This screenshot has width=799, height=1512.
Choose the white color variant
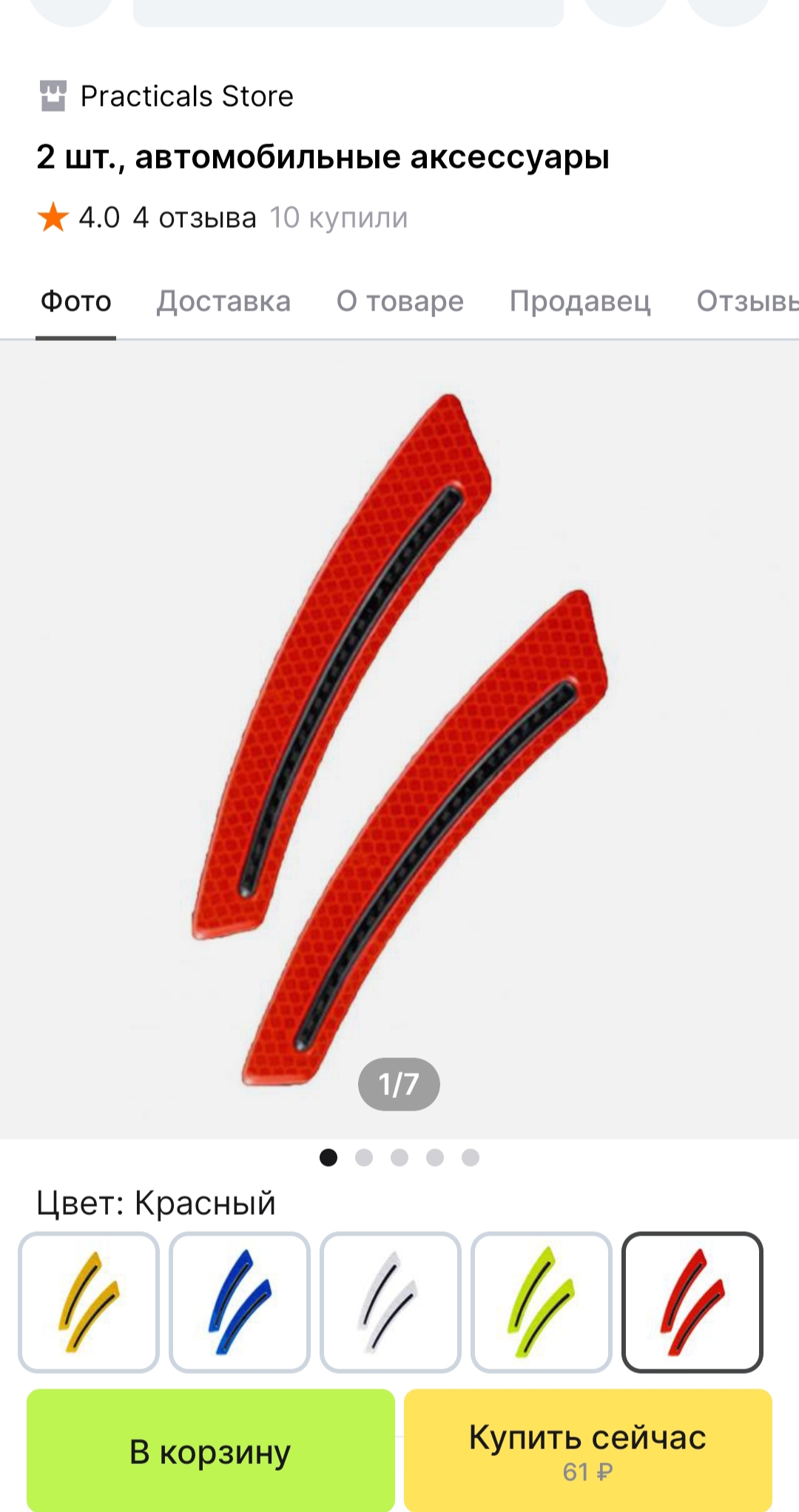[x=391, y=1302]
